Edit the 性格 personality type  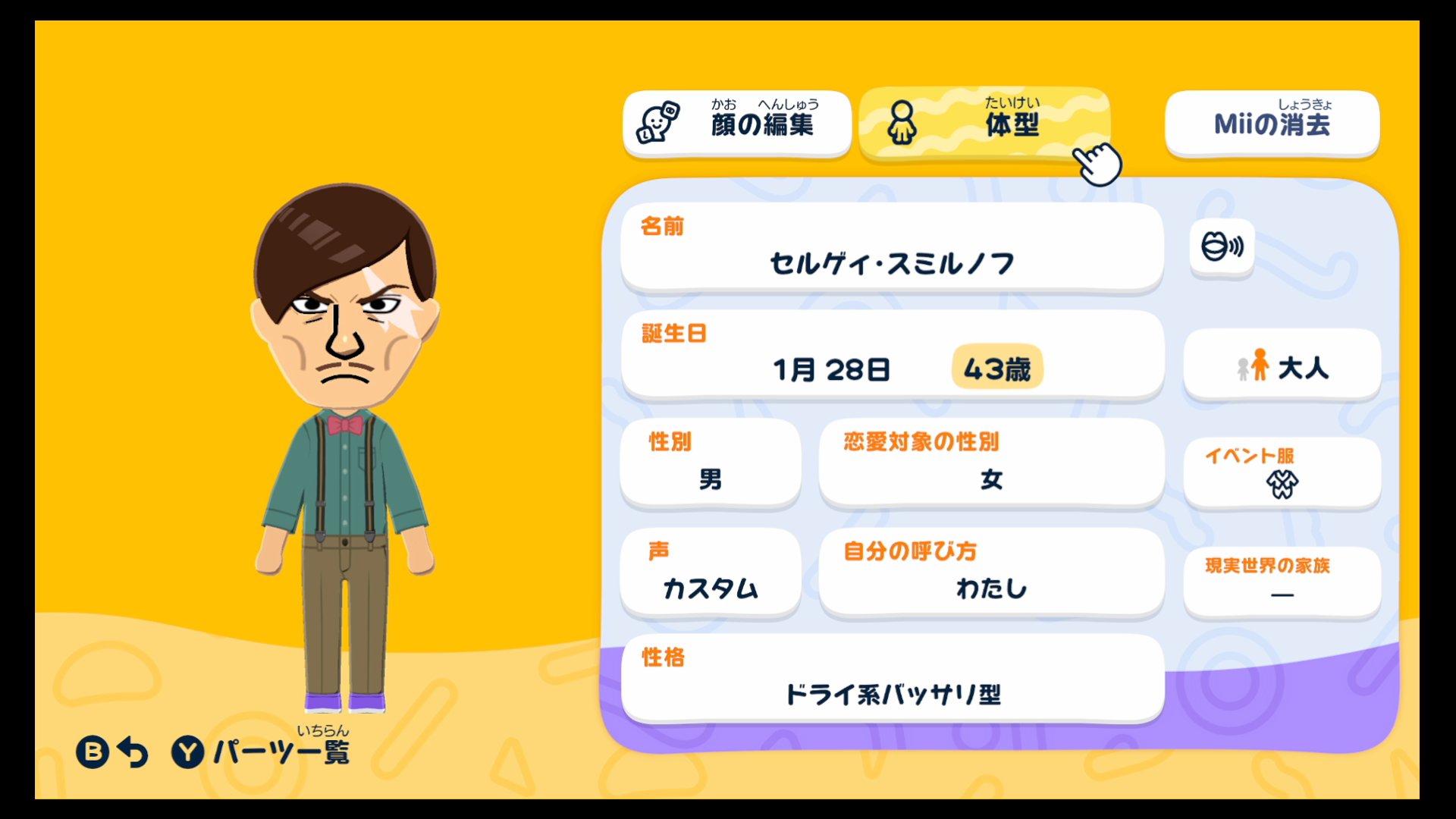891,679
